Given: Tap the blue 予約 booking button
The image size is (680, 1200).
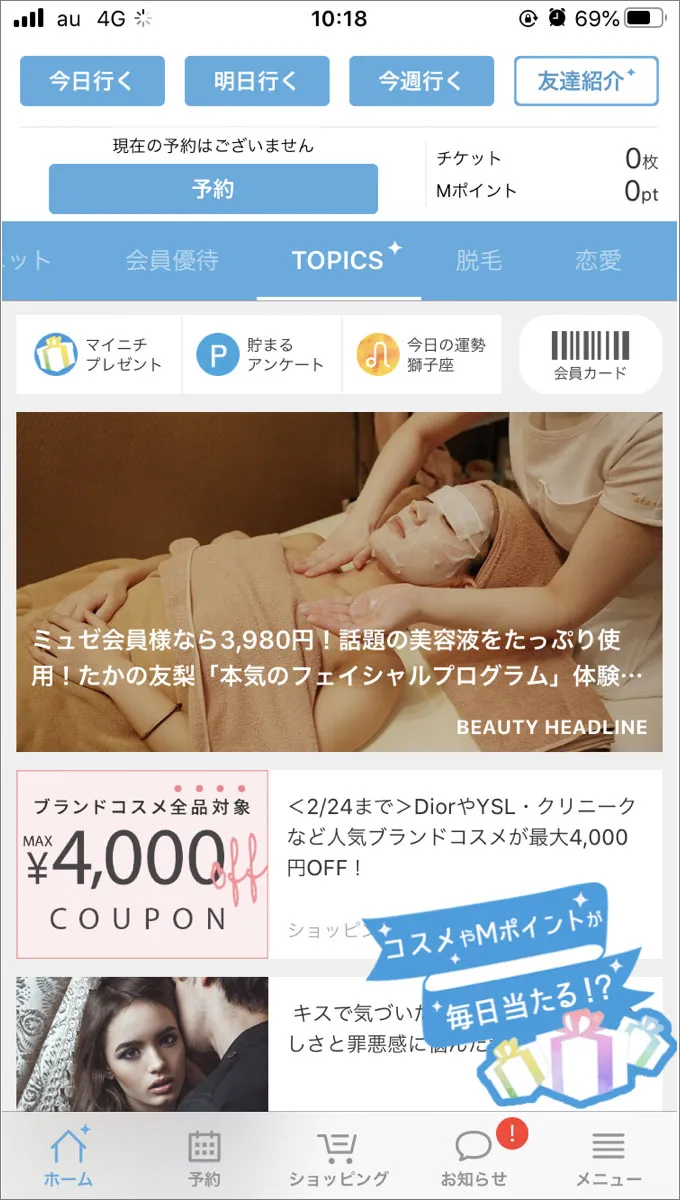Looking at the screenshot, I should [x=213, y=189].
